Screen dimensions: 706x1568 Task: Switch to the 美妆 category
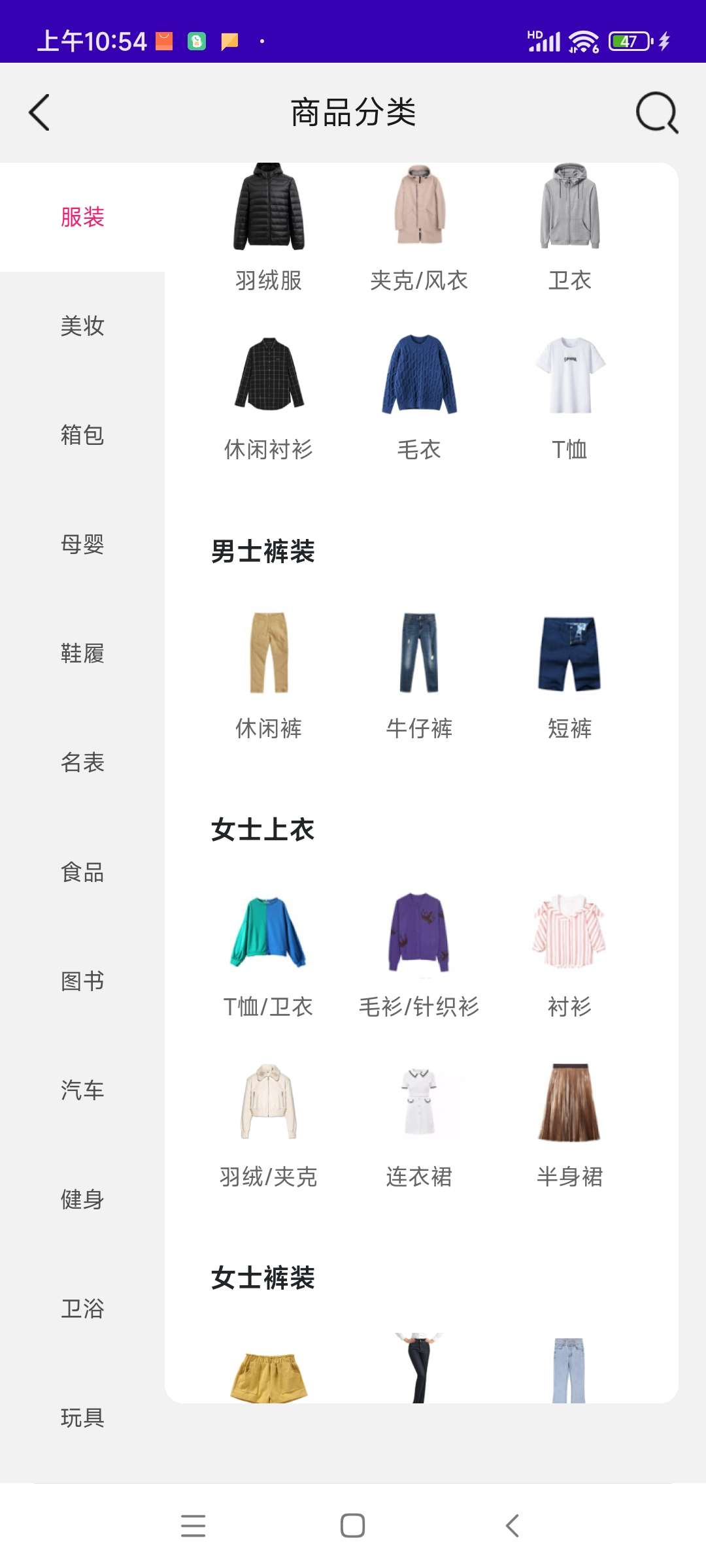[x=82, y=326]
